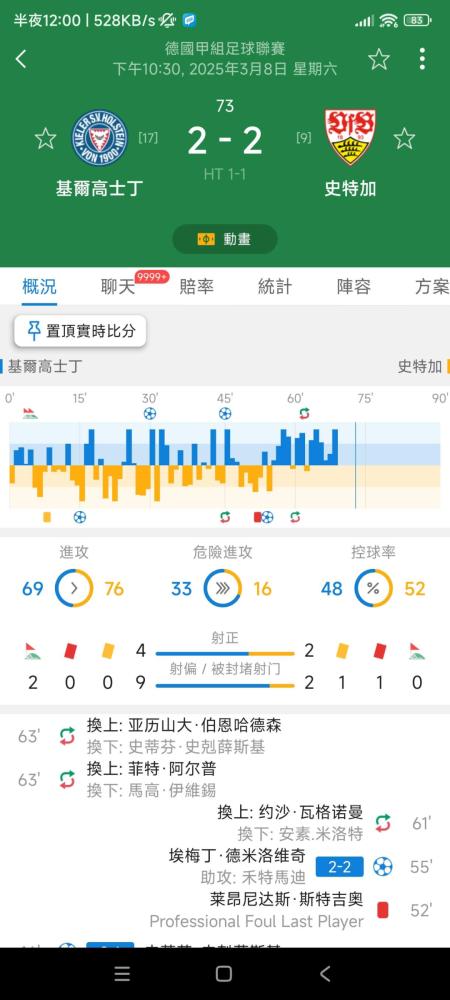Switch to the 賠率 tab

196,287
